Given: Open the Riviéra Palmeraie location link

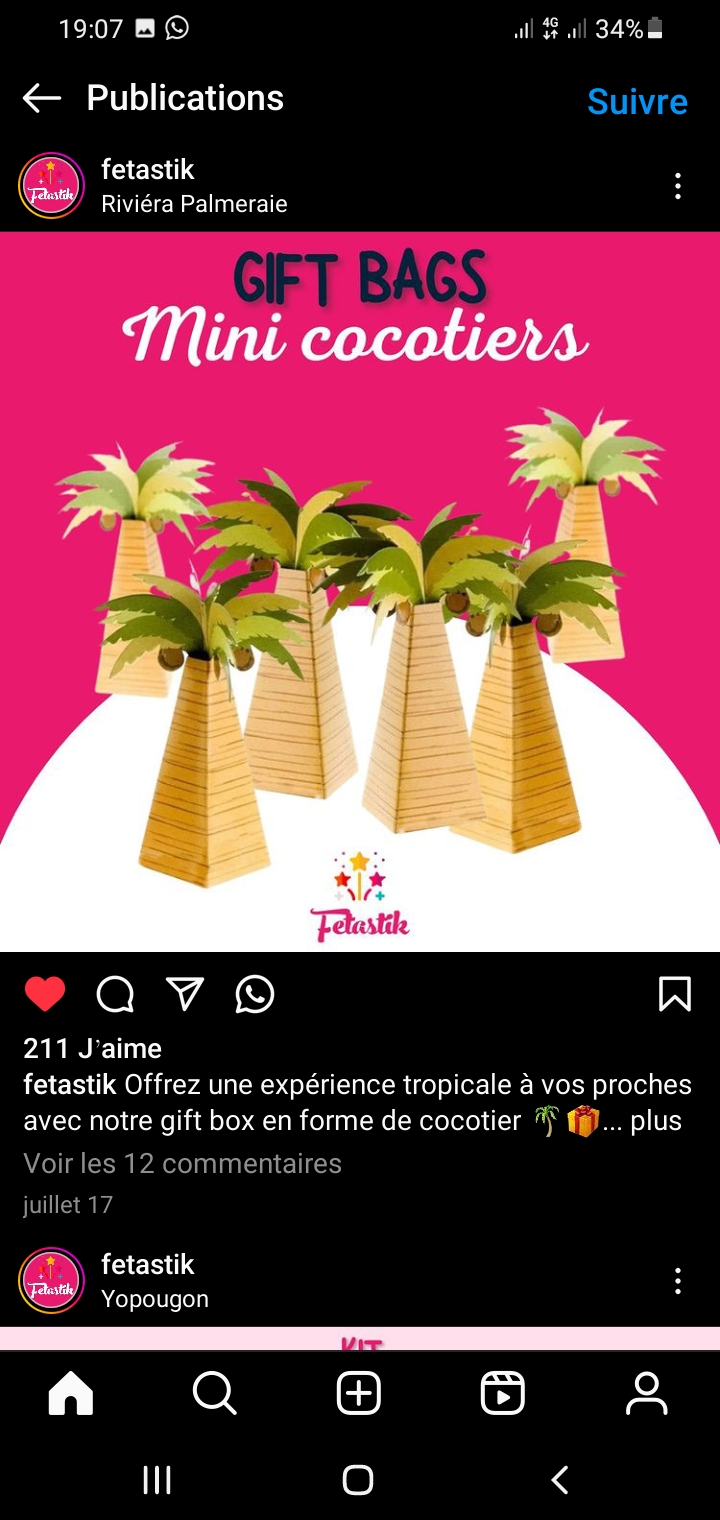Looking at the screenshot, I should point(194,204).
